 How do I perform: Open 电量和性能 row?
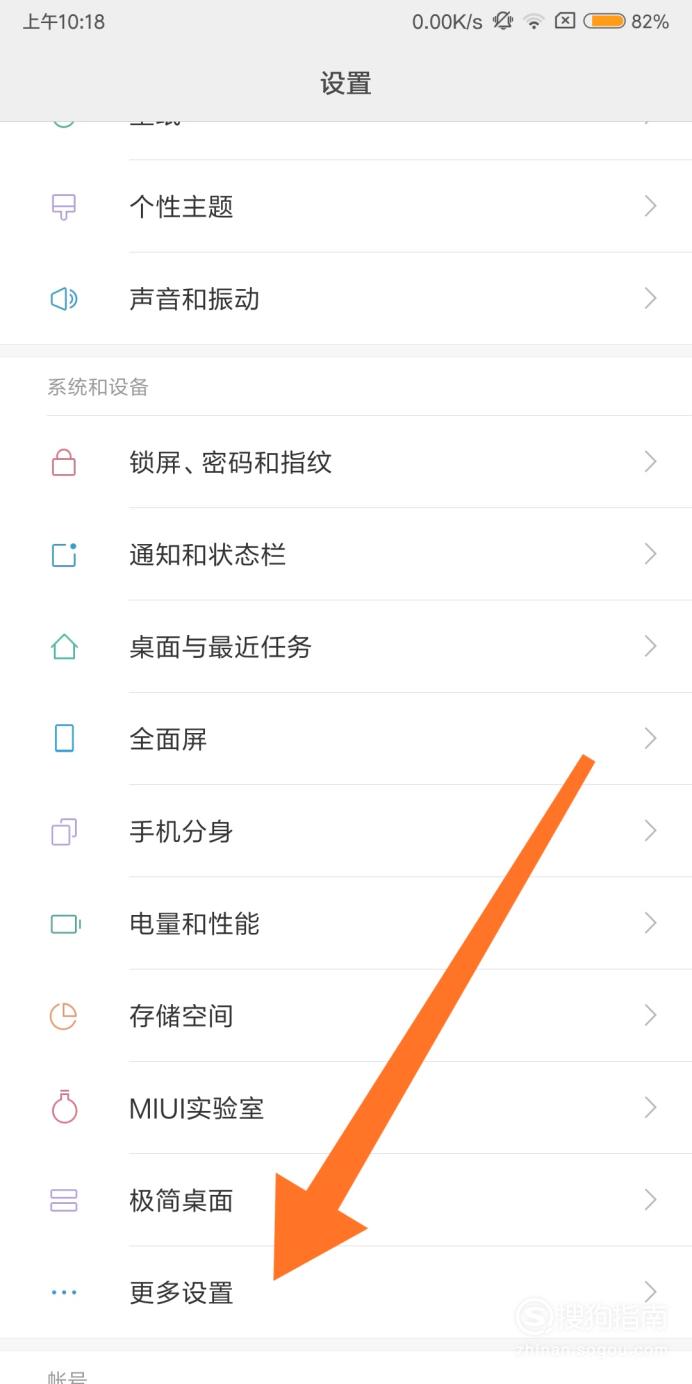pyautogui.click(x=346, y=923)
